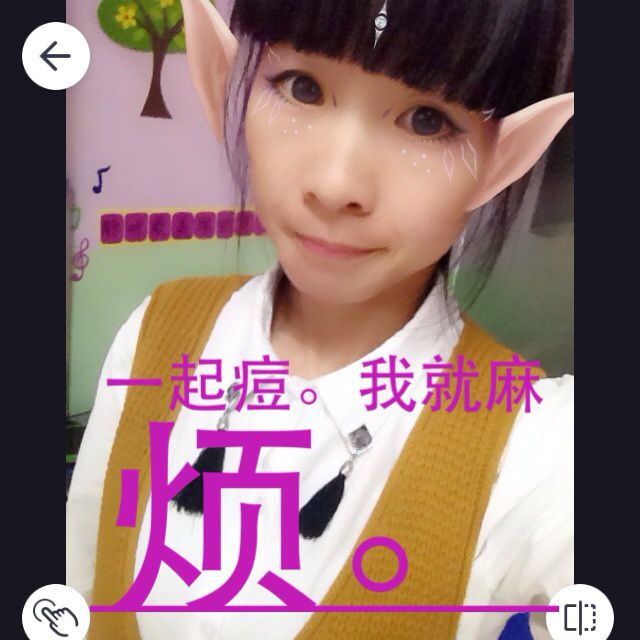Go back using the arrow button
640x640 pixels.
tap(56, 56)
